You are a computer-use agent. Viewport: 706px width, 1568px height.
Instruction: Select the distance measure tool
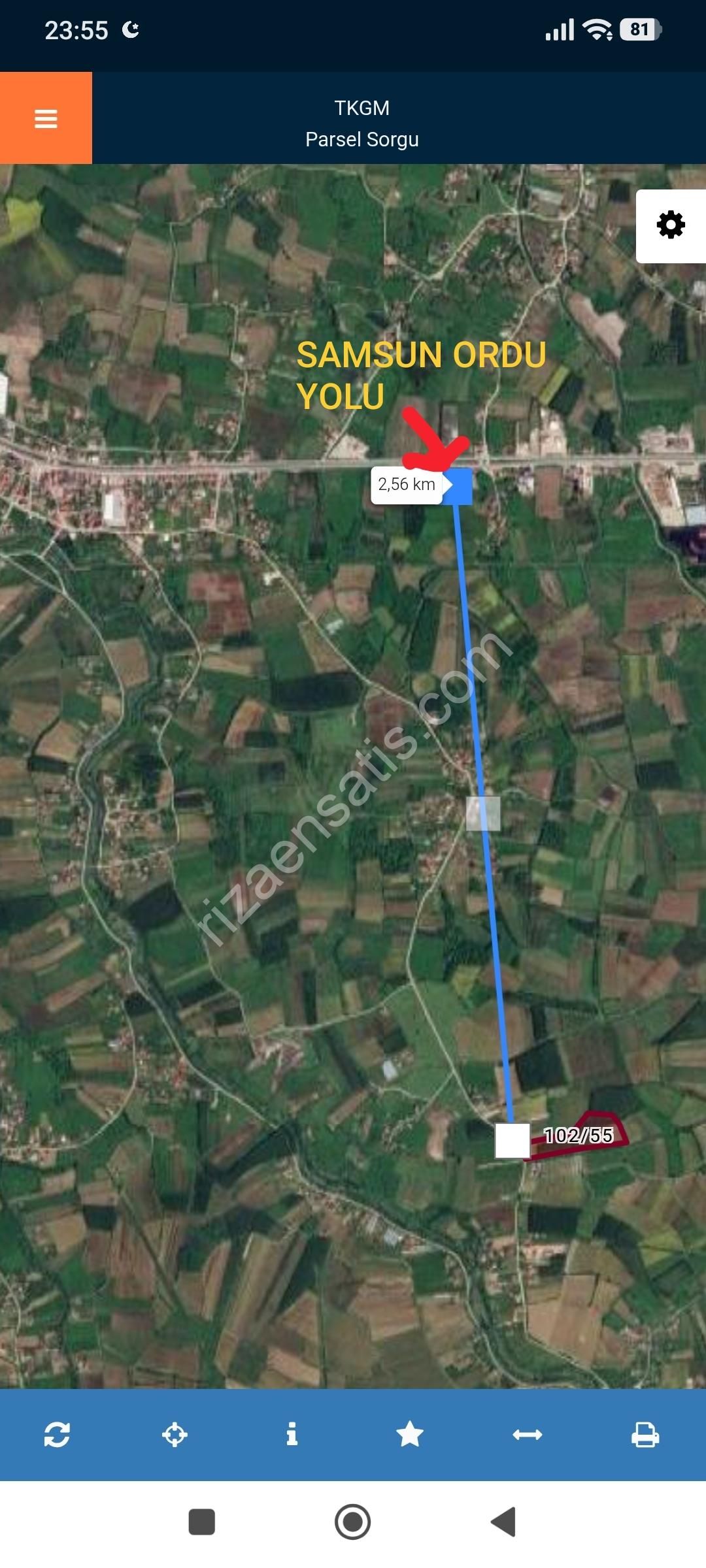click(528, 1435)
